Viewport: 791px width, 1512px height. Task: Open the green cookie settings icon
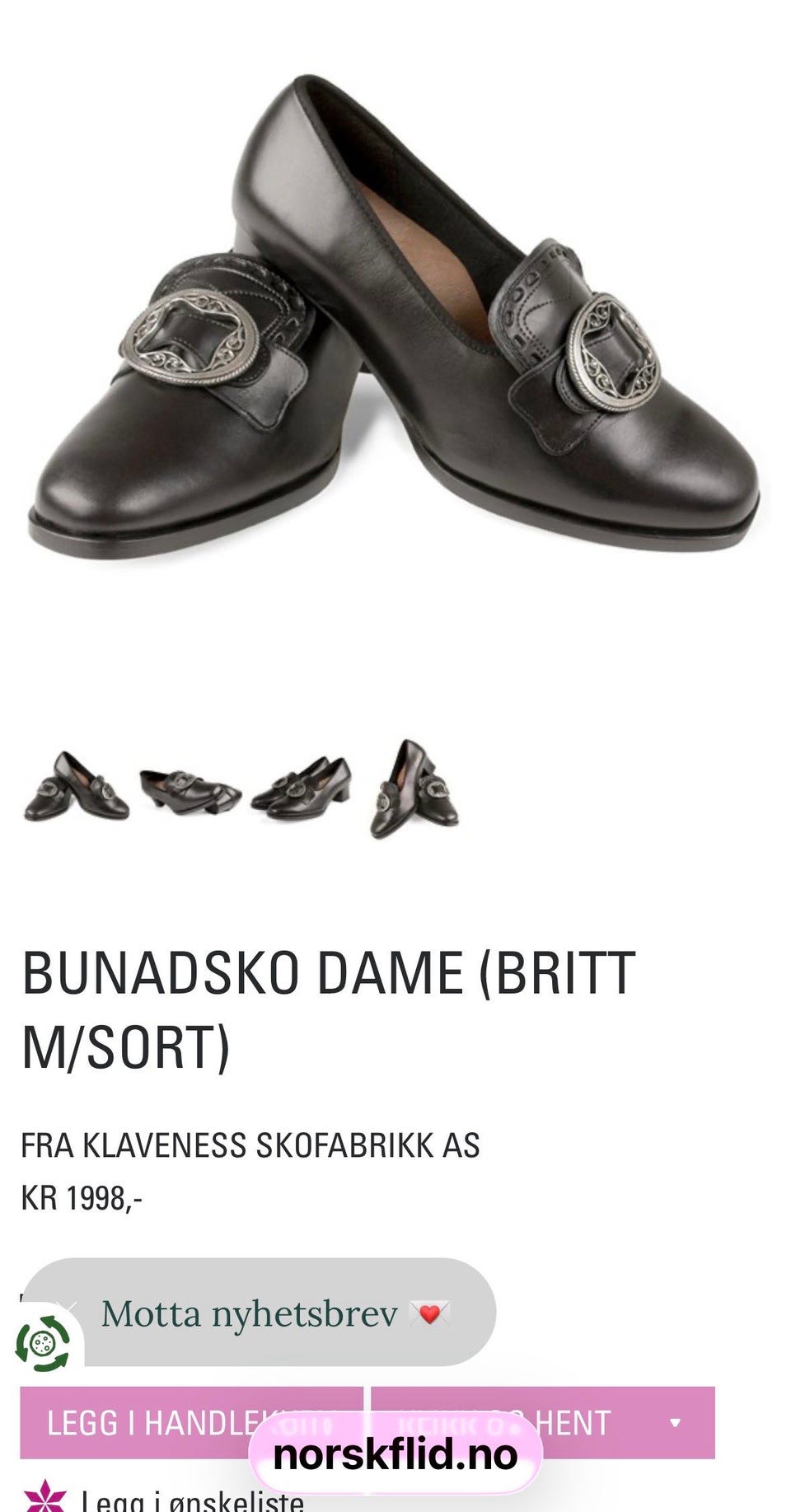tap(42, 1344)
